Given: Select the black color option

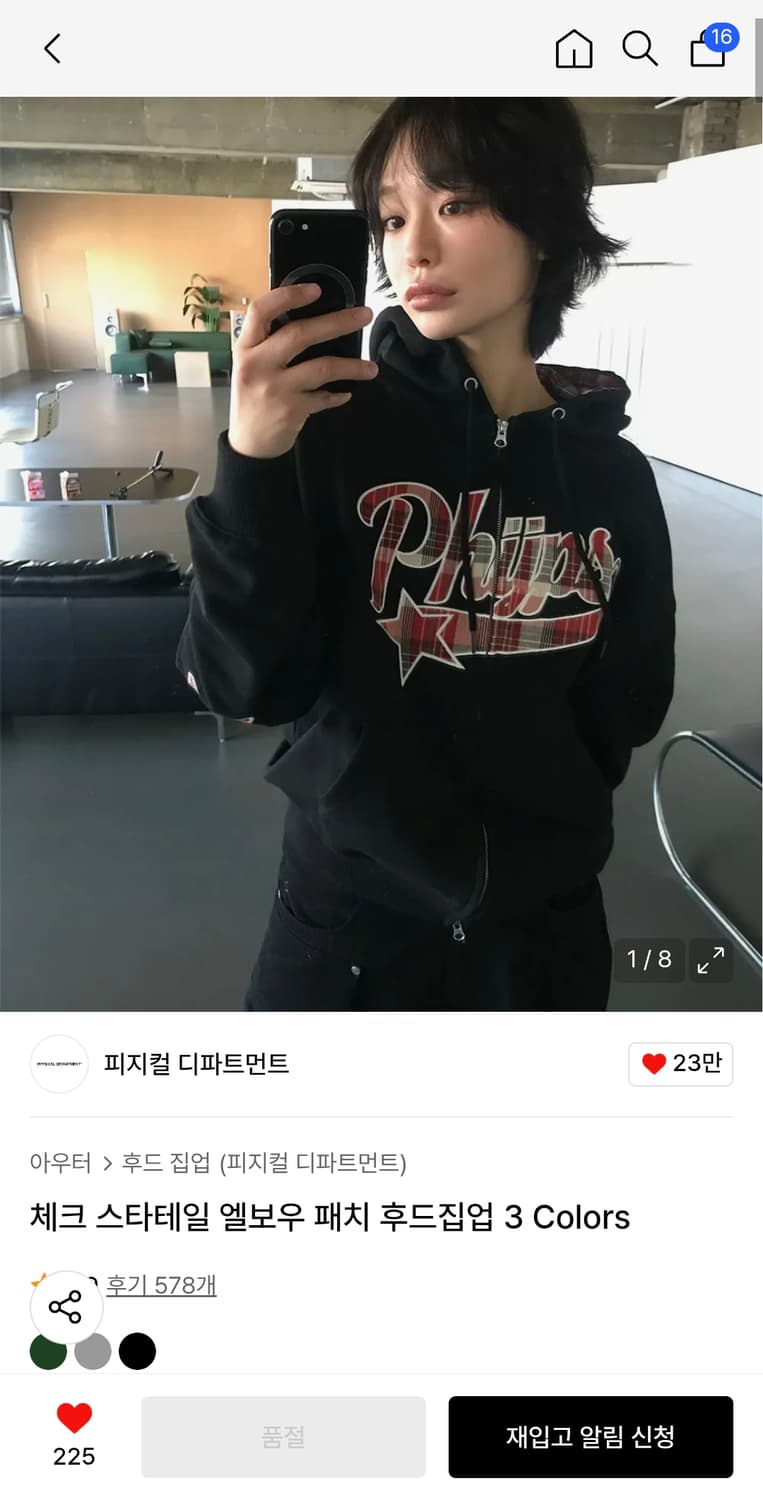Looking at the screenshot, I should pyautogui.click(x=138, y=1351).
